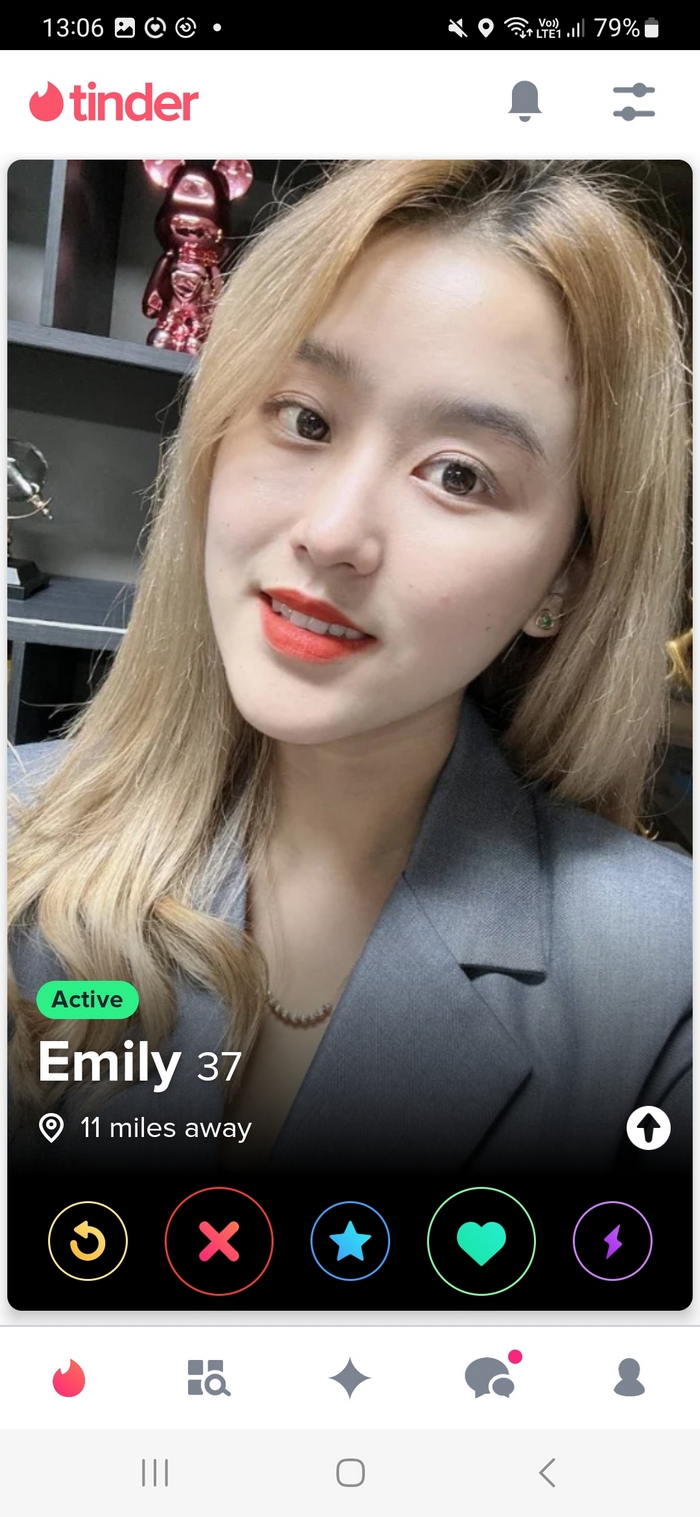
Task: Send Emily a Super Like star
Action: tap(350, 1242)
